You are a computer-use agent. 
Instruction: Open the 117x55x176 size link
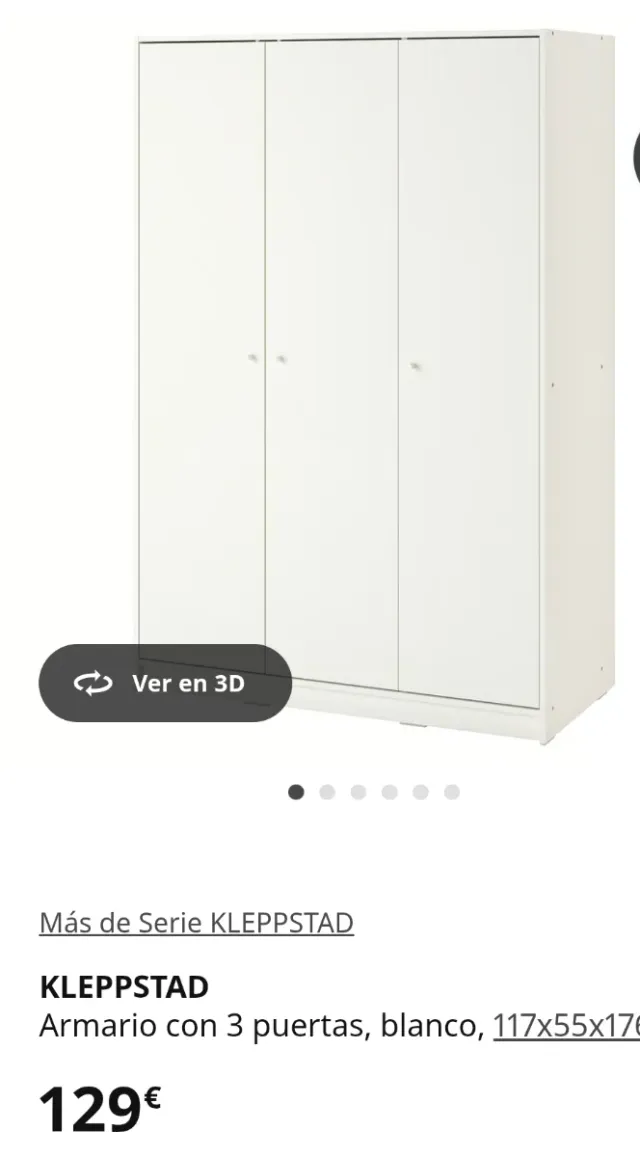pos(566,1026)
